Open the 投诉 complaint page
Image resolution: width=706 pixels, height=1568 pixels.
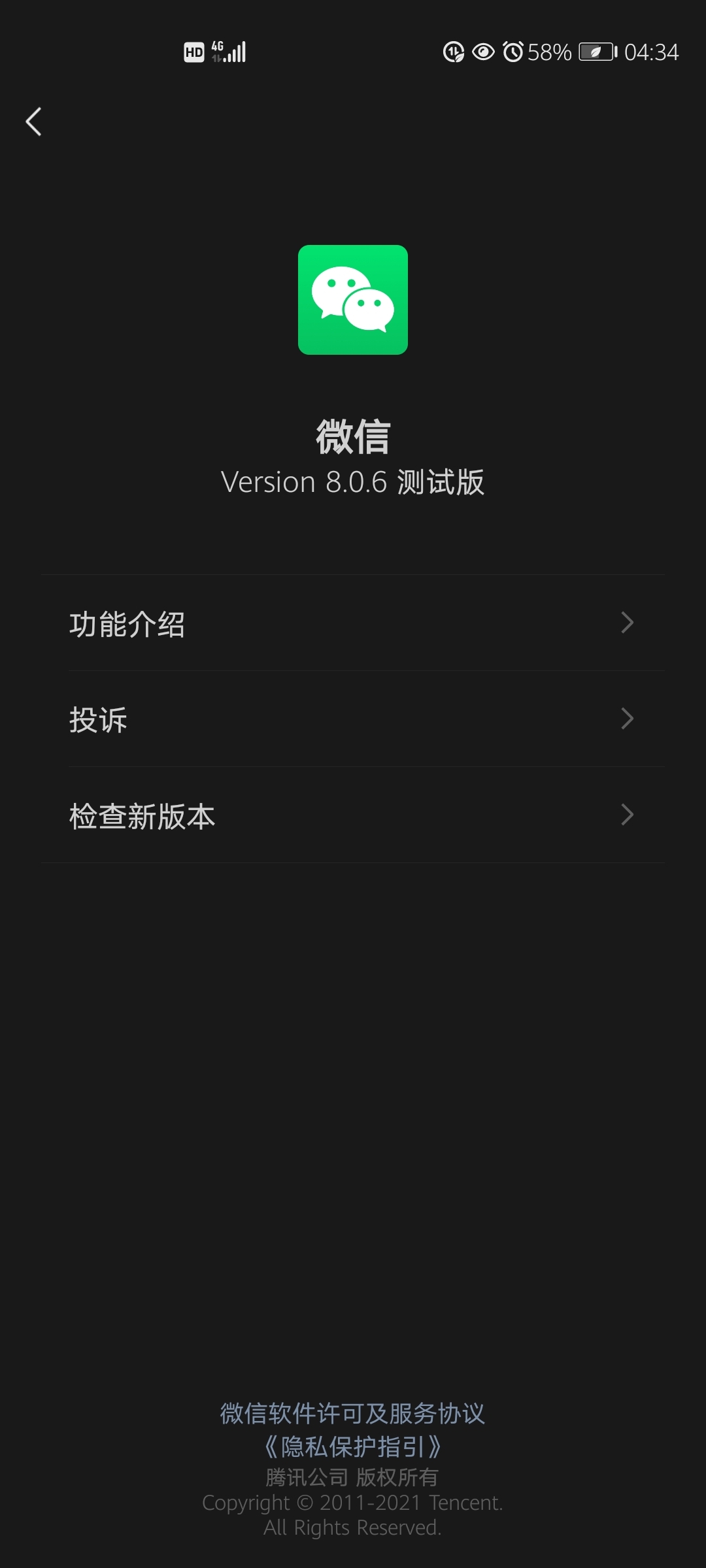[x=353, y=719]
